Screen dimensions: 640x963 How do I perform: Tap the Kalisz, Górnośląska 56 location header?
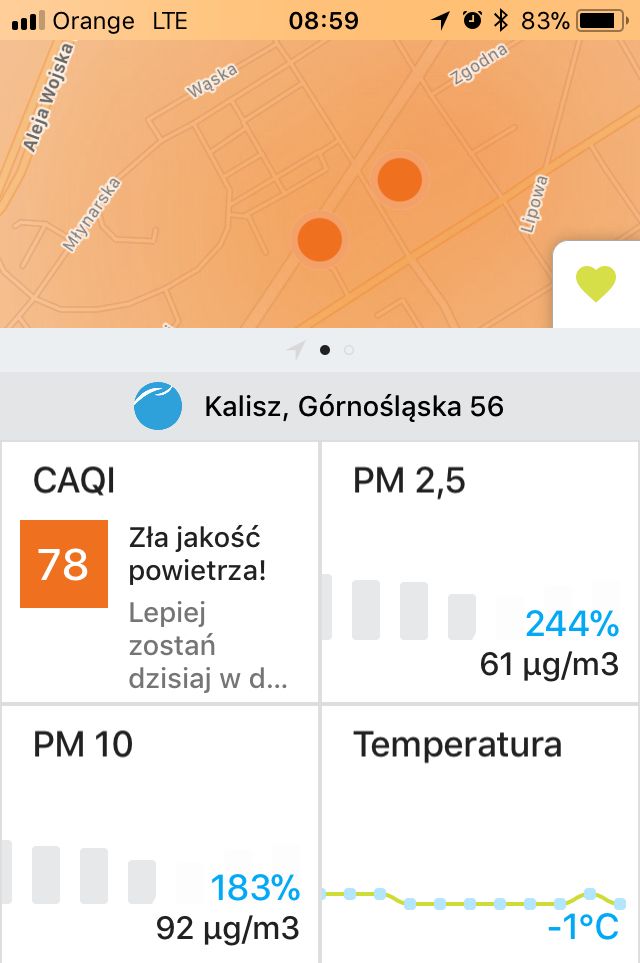(320, 407)
